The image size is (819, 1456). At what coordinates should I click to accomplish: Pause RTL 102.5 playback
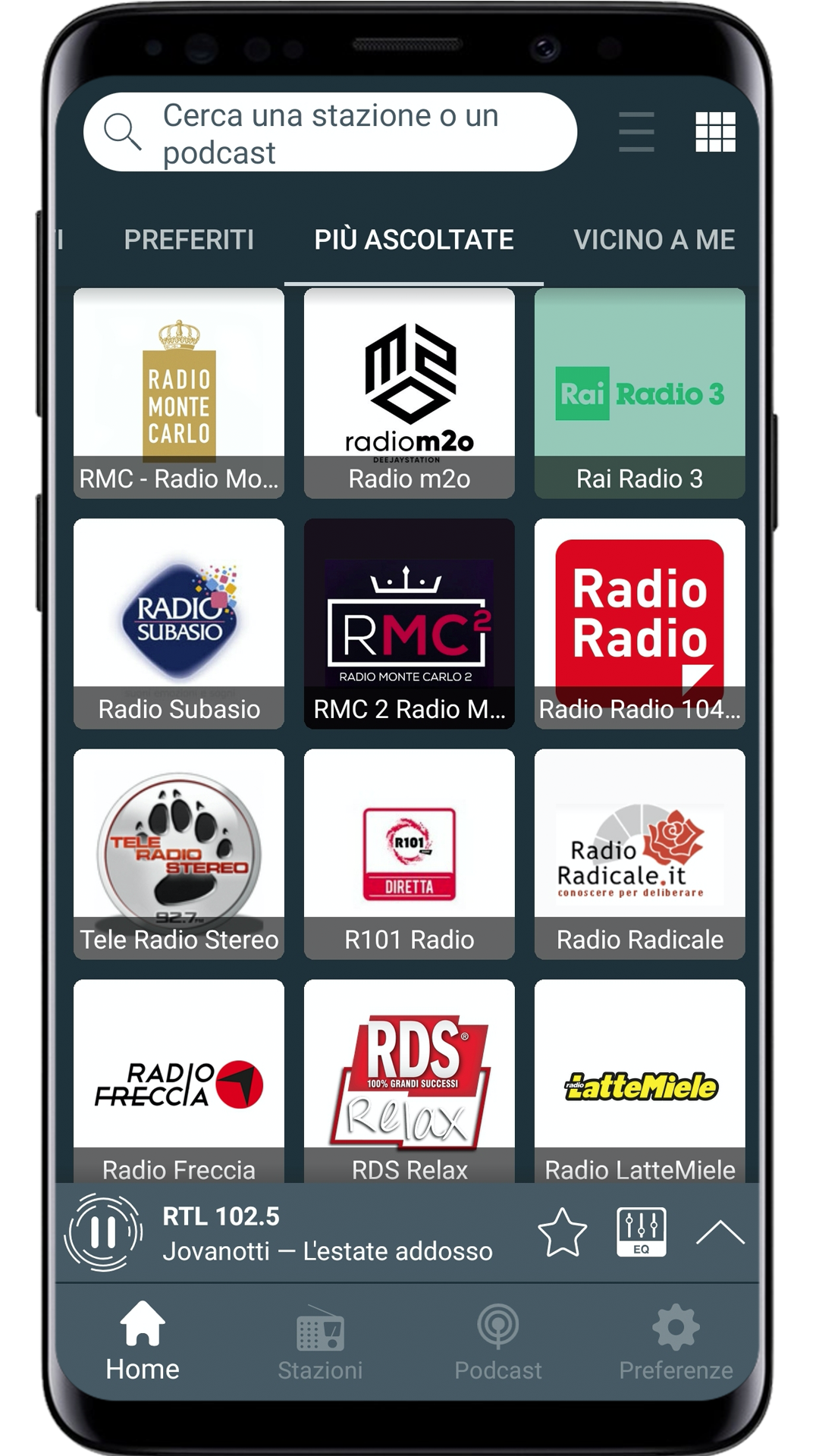point(103,1232)
